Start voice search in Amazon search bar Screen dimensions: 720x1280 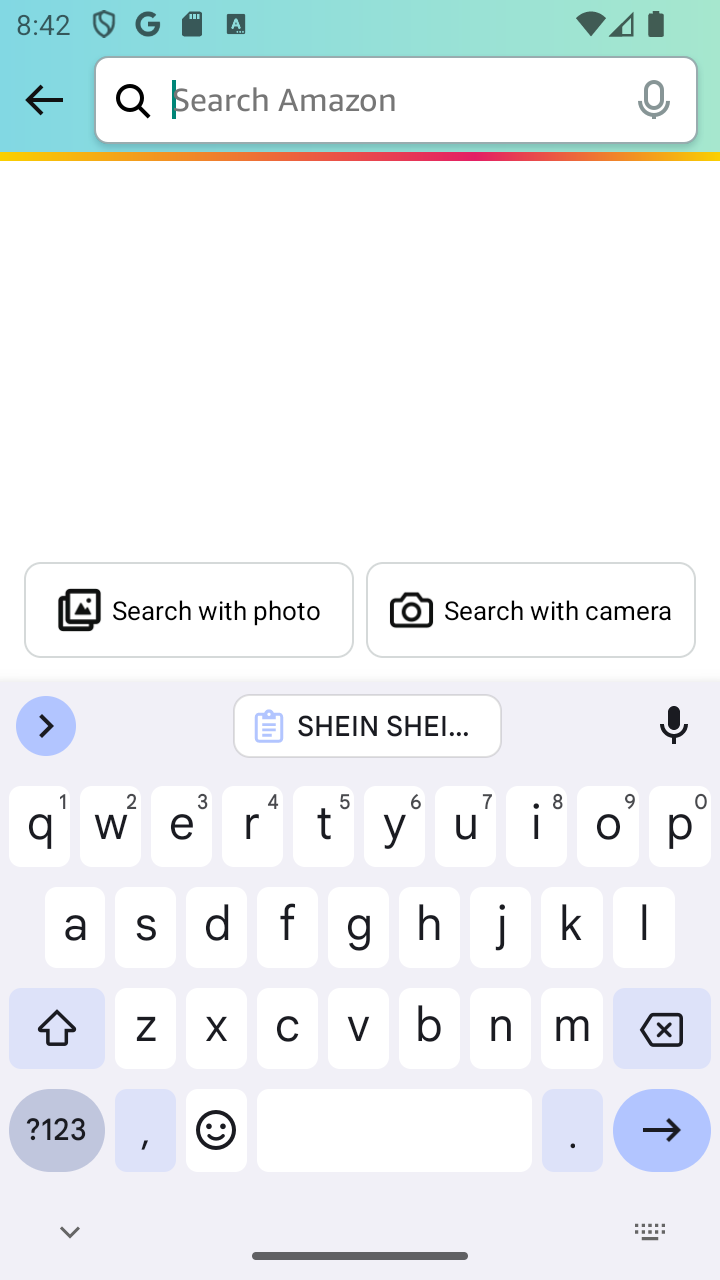[x=653, y=100]
